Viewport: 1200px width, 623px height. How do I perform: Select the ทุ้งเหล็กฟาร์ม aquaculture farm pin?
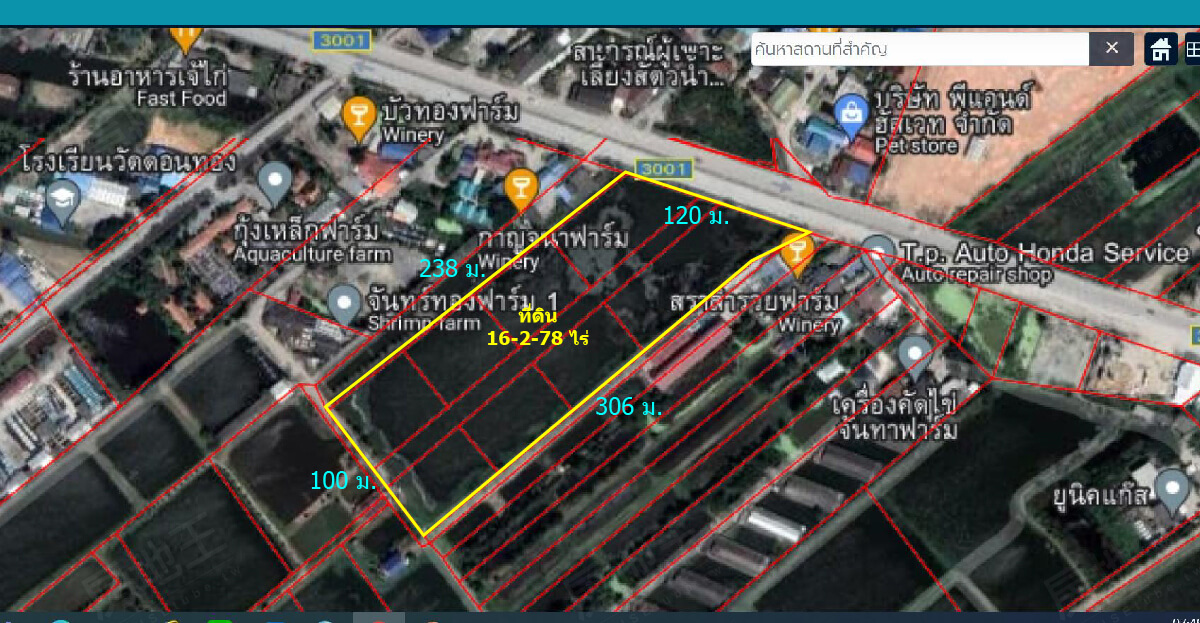pos(274,182)
